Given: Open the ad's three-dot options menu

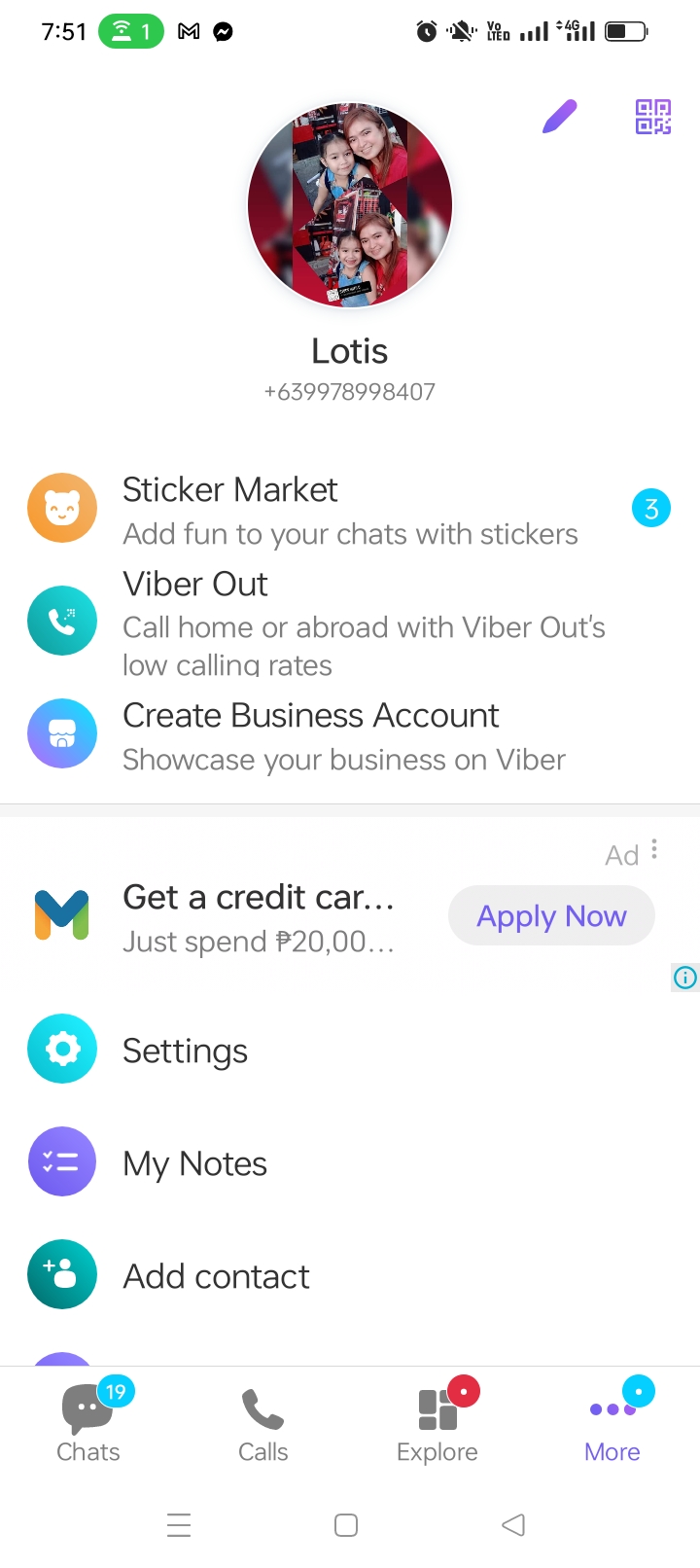Looking at the screenshot, I should coord(654,849).
